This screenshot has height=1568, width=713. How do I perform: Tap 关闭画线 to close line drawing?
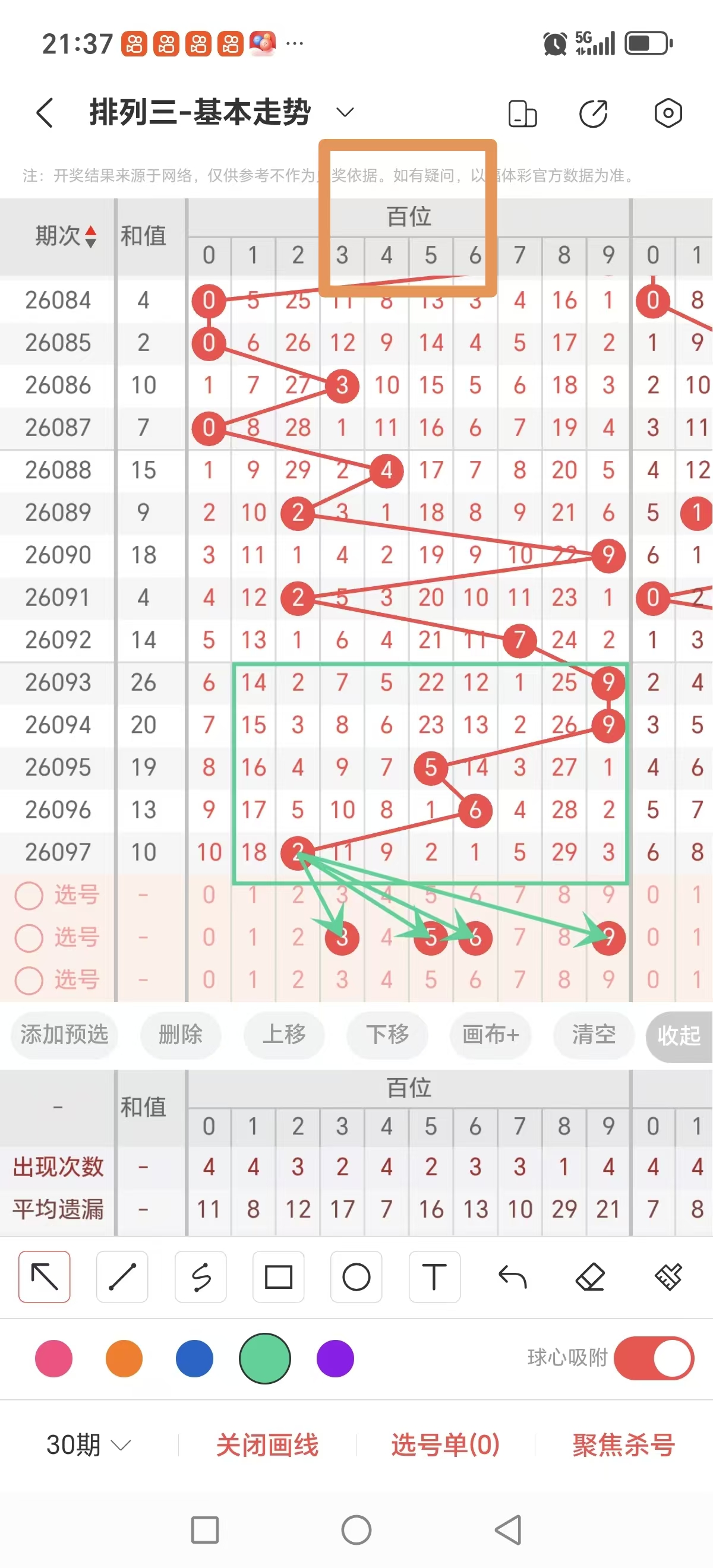267,1444
